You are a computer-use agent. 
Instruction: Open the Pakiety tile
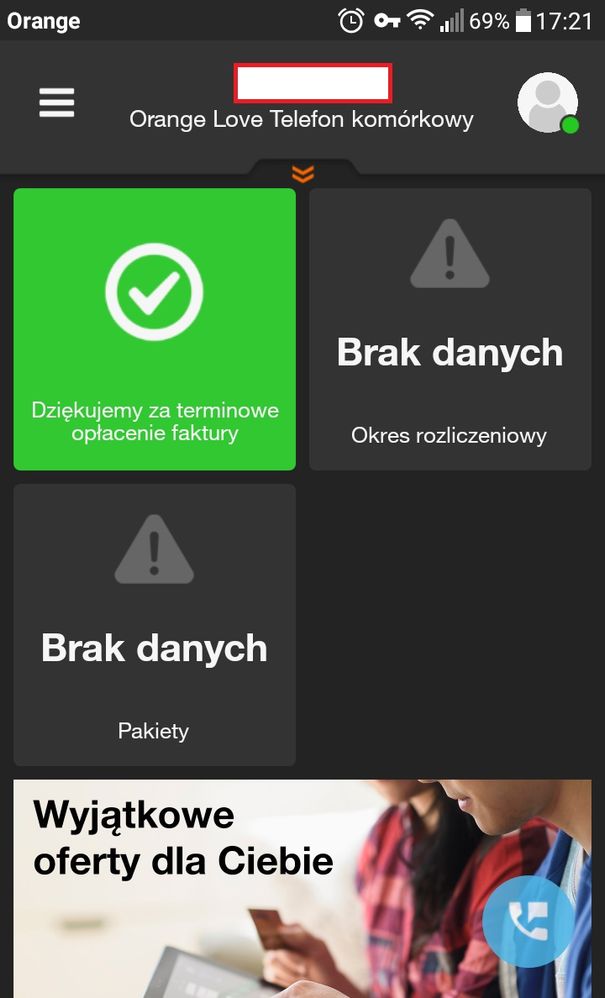pos(155,624)
